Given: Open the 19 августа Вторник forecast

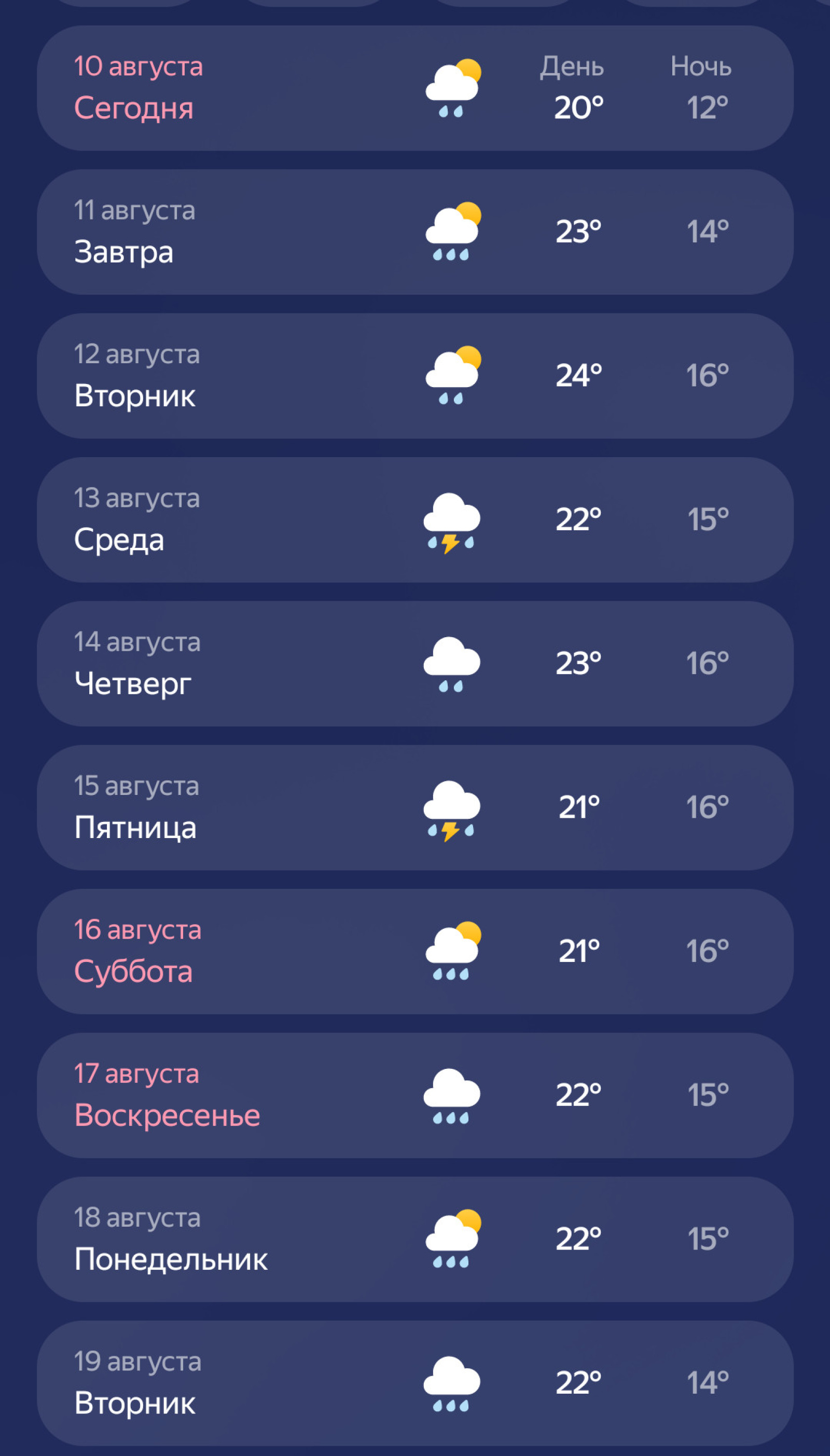Looking at the screenshot, I should (415, 1382).
